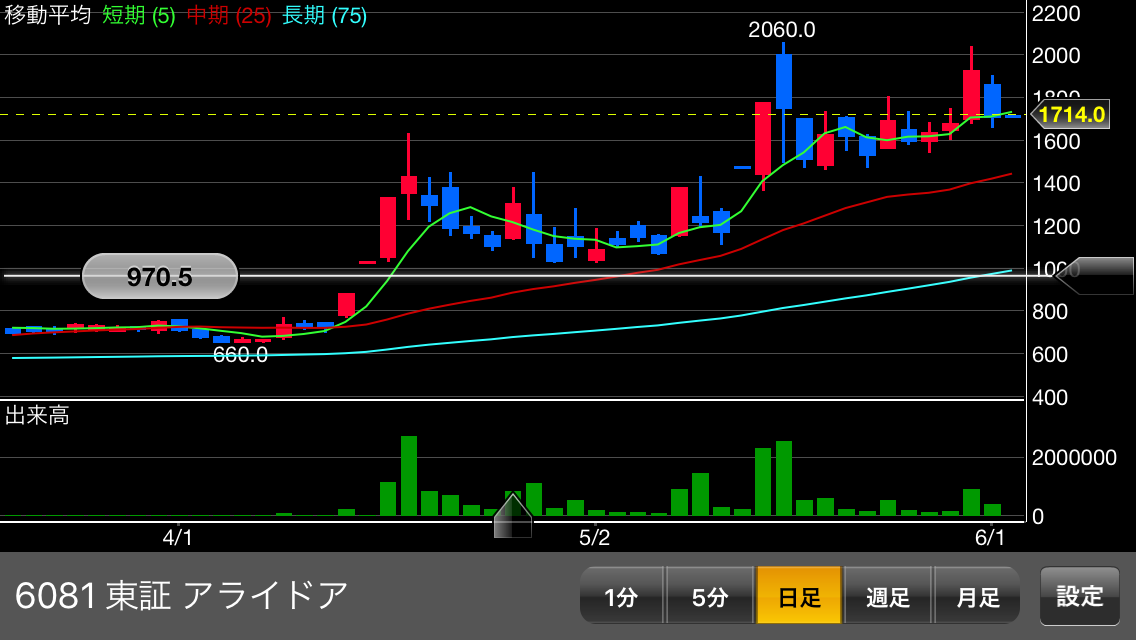
Task: Tap the date cursor handle below the chart
Action: pyautogui.click(x=513, y=517)
